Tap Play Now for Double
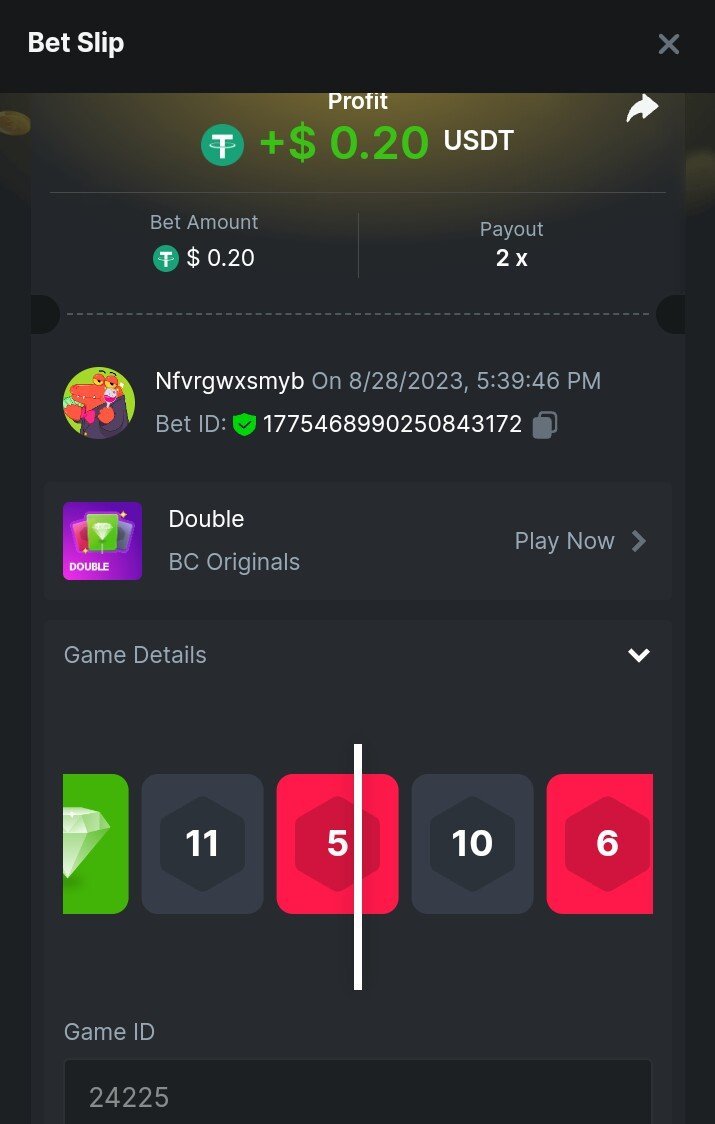 [x=580, y=541]
